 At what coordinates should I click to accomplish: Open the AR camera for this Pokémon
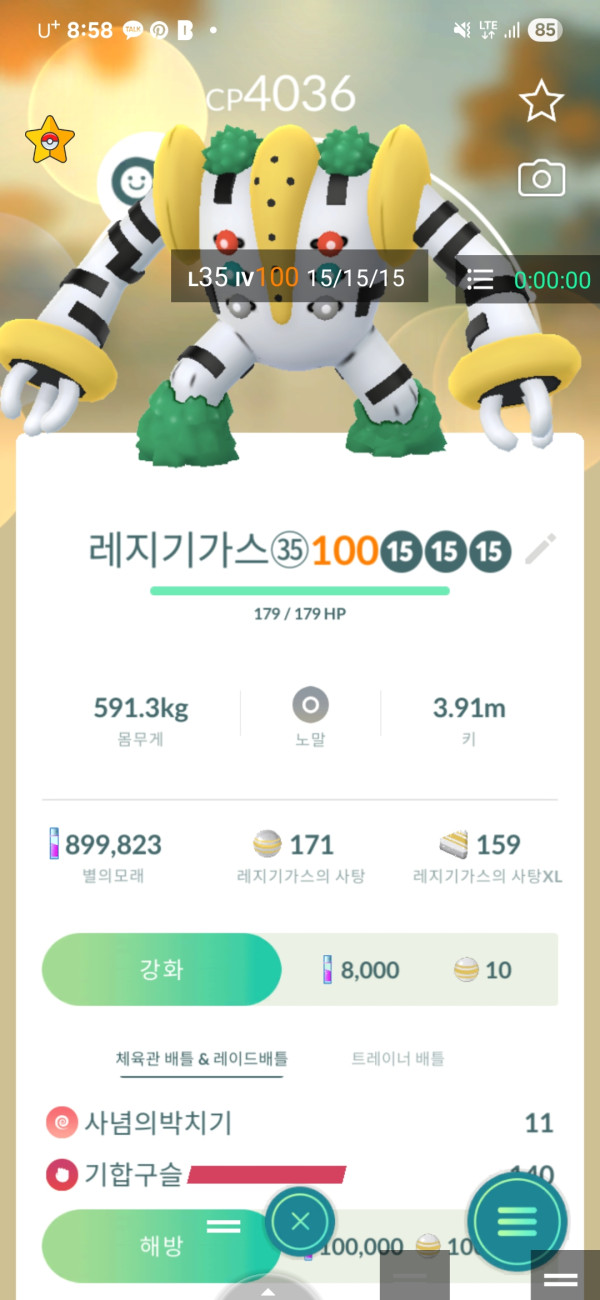pyautogui.click(x=541, y=179)
